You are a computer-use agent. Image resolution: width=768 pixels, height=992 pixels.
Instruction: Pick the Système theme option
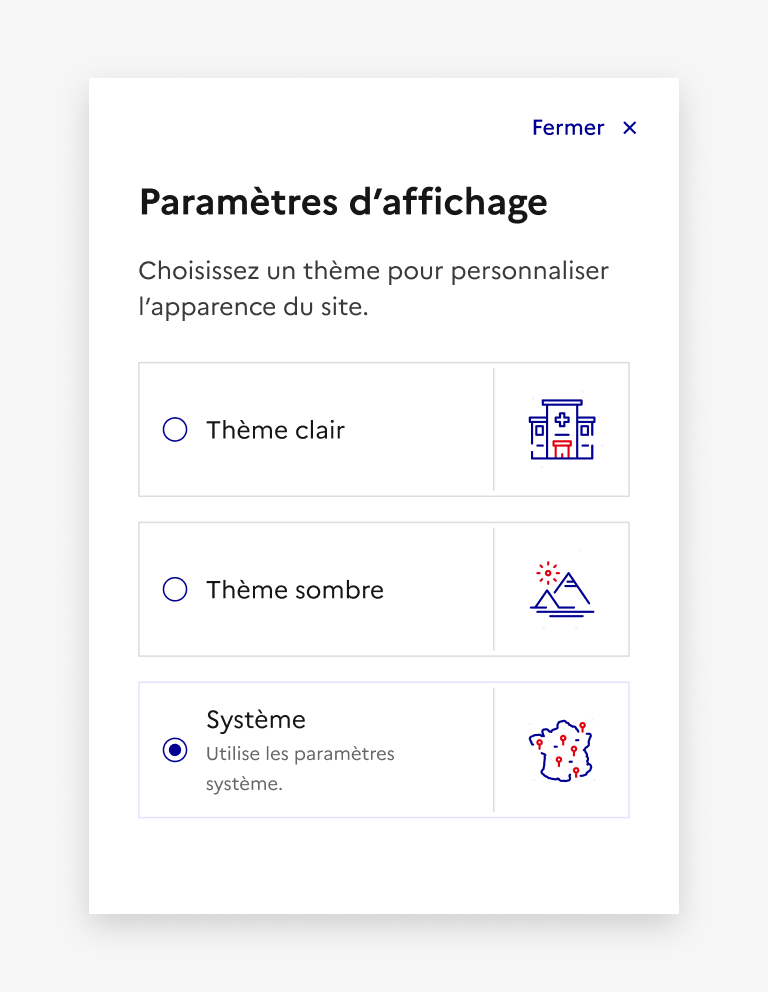pos(175,750)
